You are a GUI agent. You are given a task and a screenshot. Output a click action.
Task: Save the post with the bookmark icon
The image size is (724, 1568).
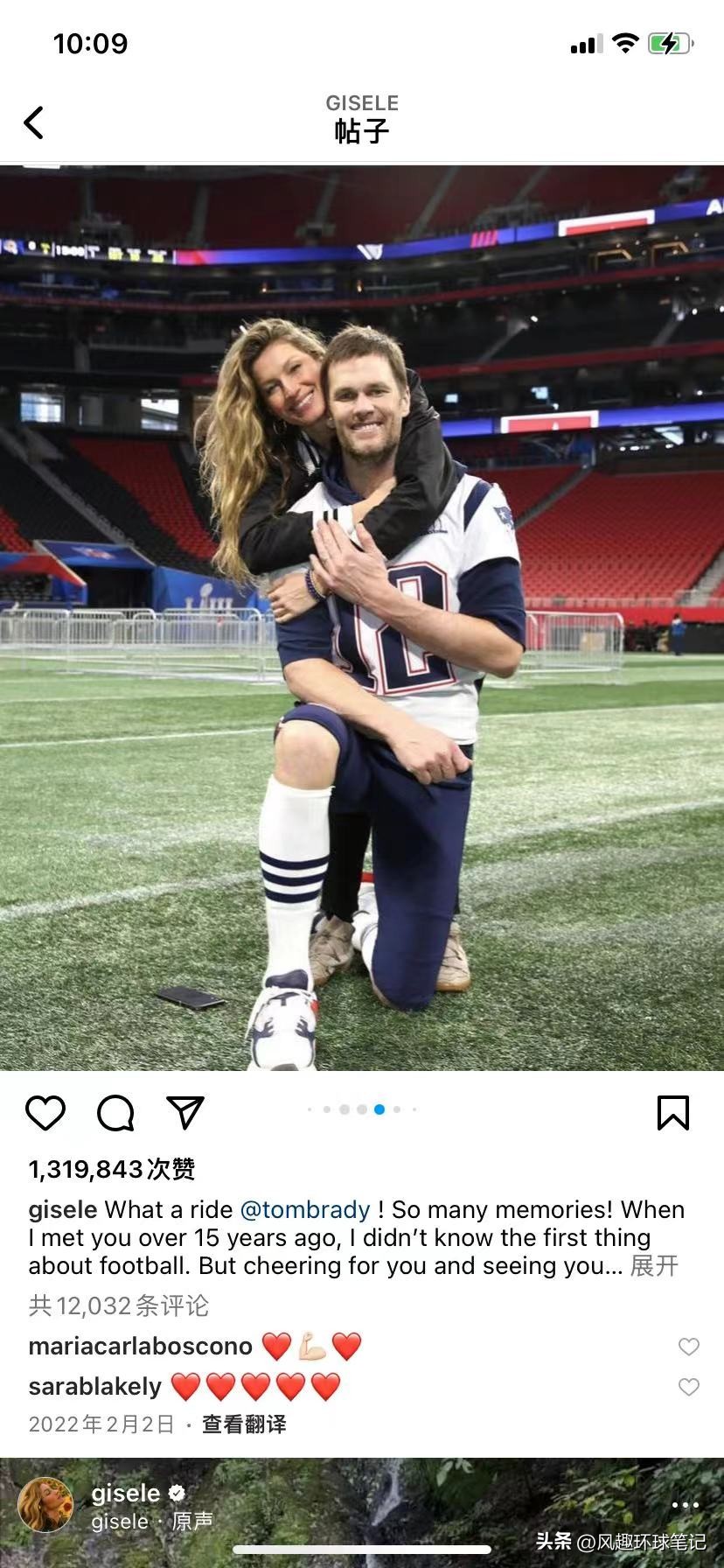pyautogui.click(x=672, y=1112)
